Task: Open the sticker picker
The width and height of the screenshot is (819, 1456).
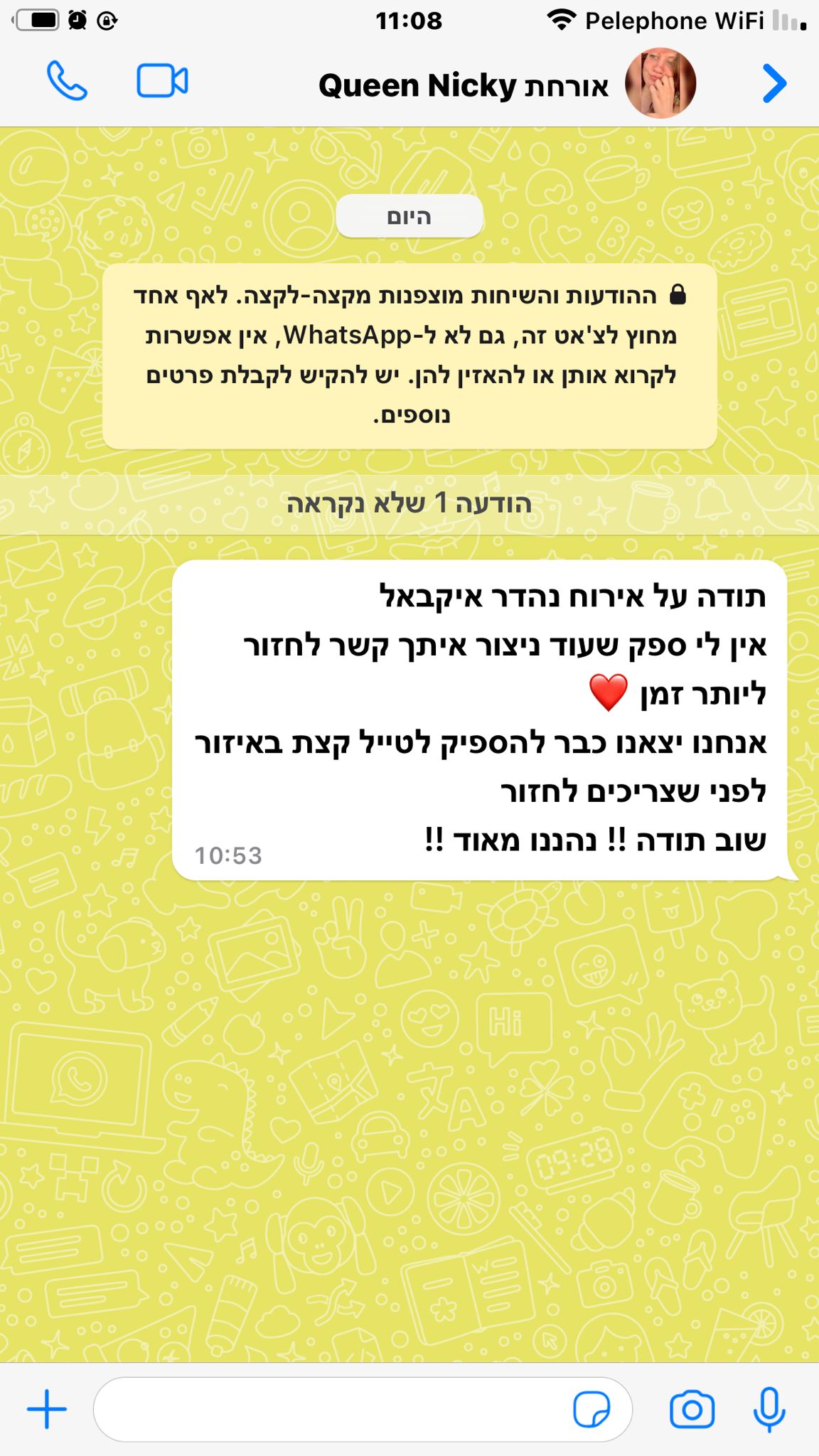Action: [x=591, y=1409]
